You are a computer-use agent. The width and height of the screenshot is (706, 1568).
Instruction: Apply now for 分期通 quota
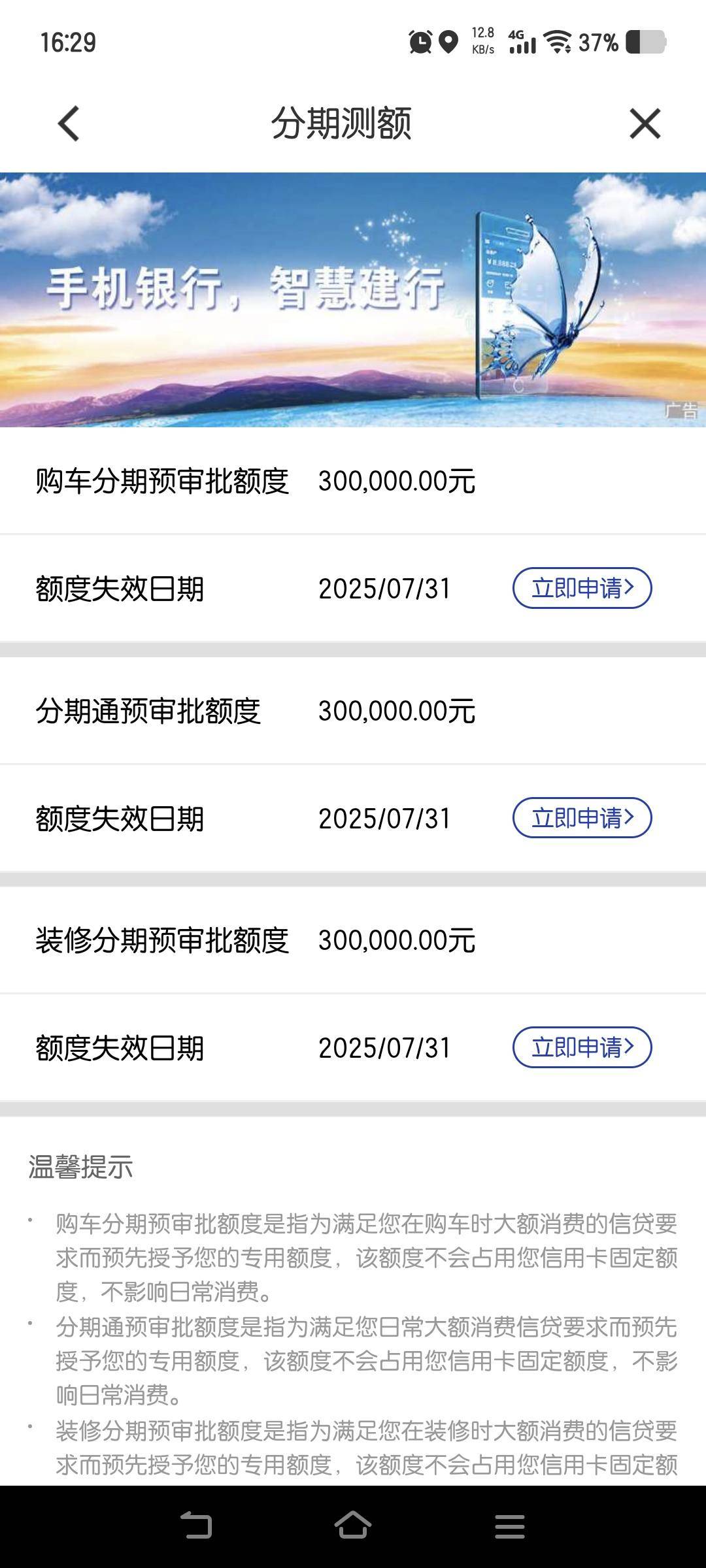pos(582,818)
